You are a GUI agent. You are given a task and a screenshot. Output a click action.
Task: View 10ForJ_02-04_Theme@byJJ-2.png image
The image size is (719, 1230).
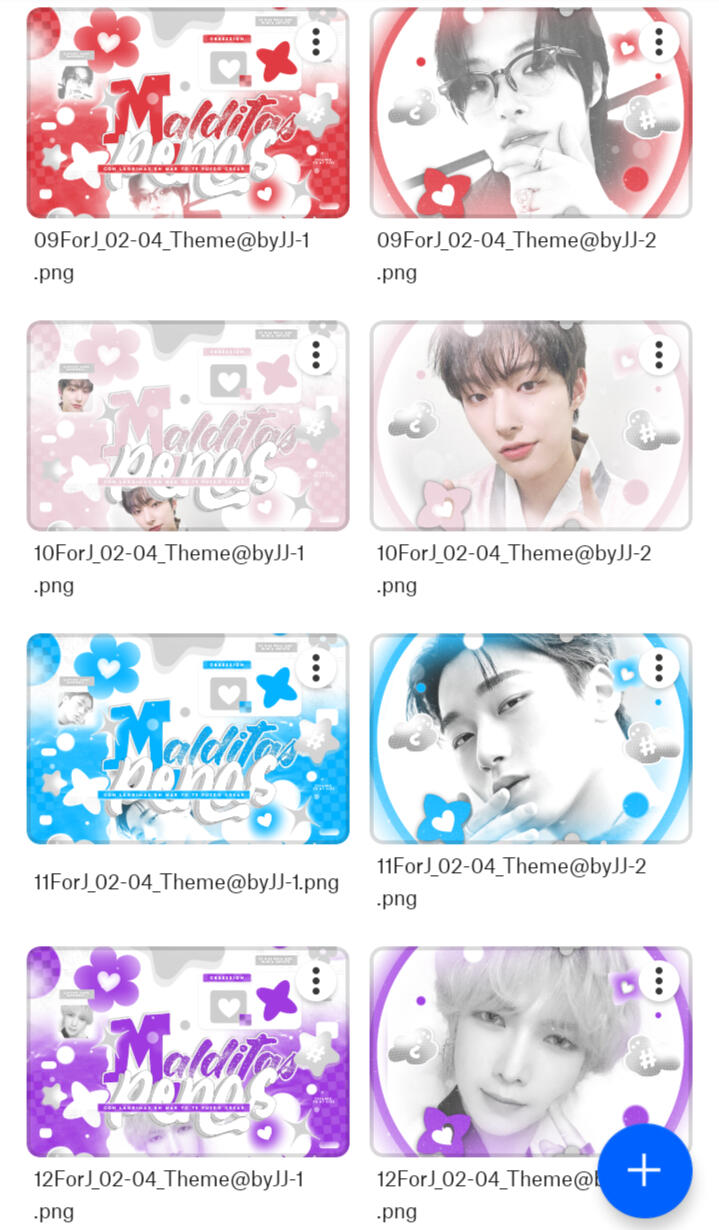coord(530,426)
